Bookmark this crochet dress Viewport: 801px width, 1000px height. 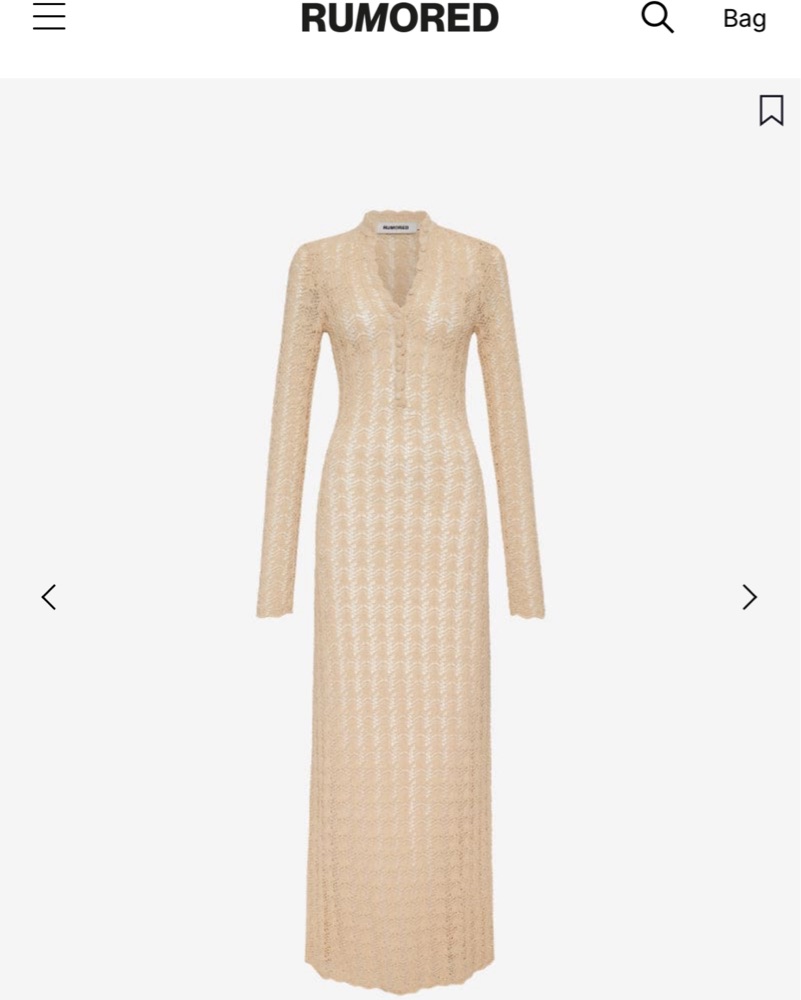click(x=771, y=110)
